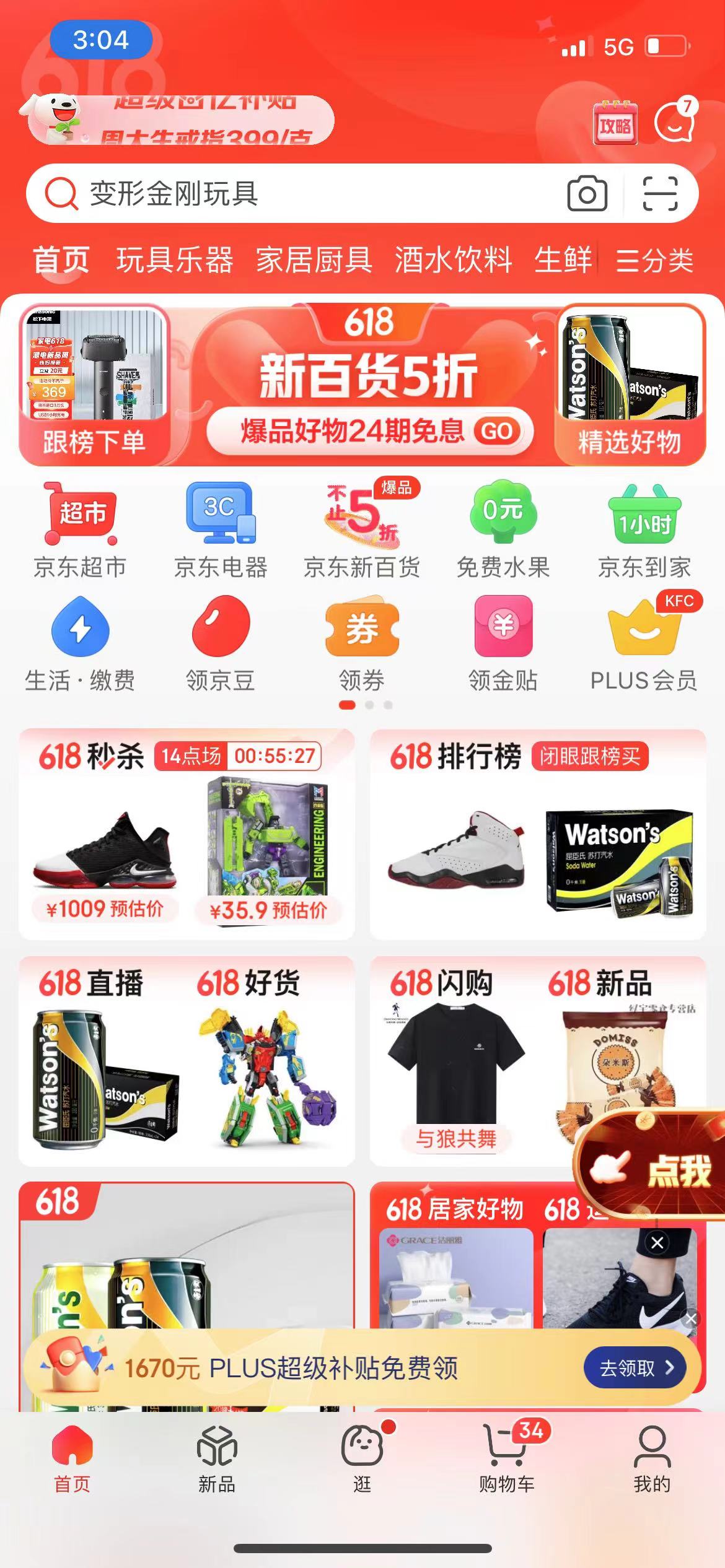The width and height of the screenshot is (725, 1568).
Task: Open PLUS会员 shortcut
Action: coord(644,644)
